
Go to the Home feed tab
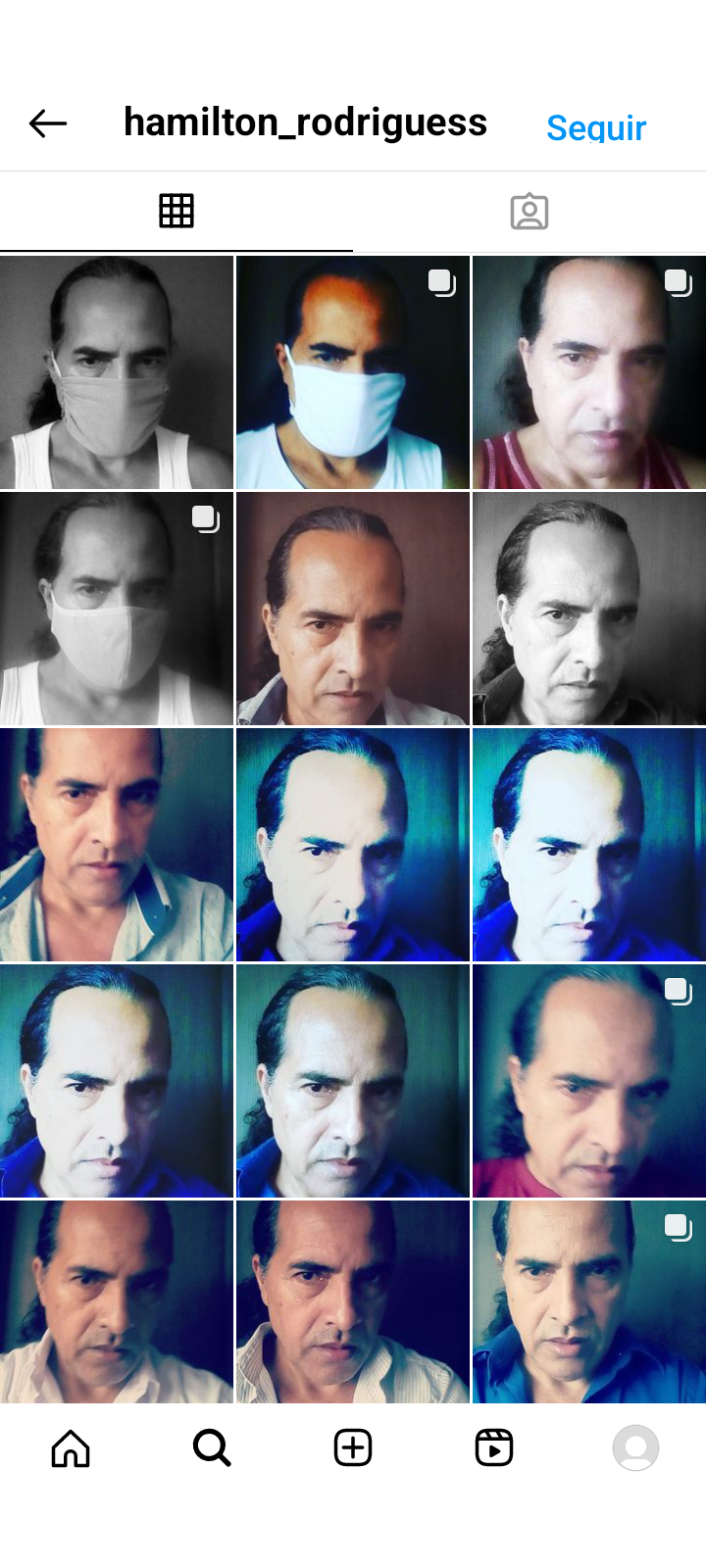71,1447
